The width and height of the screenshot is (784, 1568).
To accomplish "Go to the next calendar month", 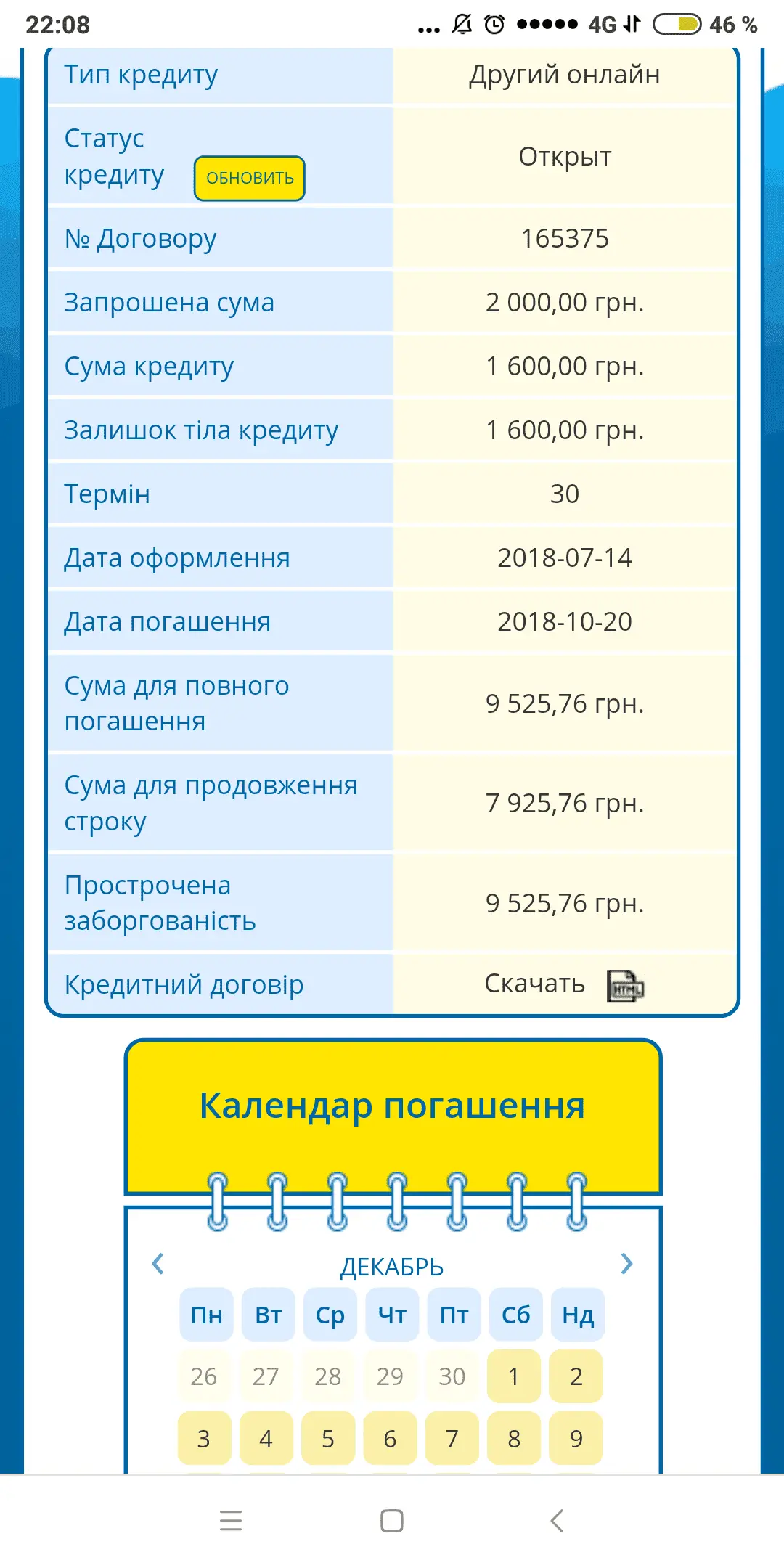I will click(626, 1264).
